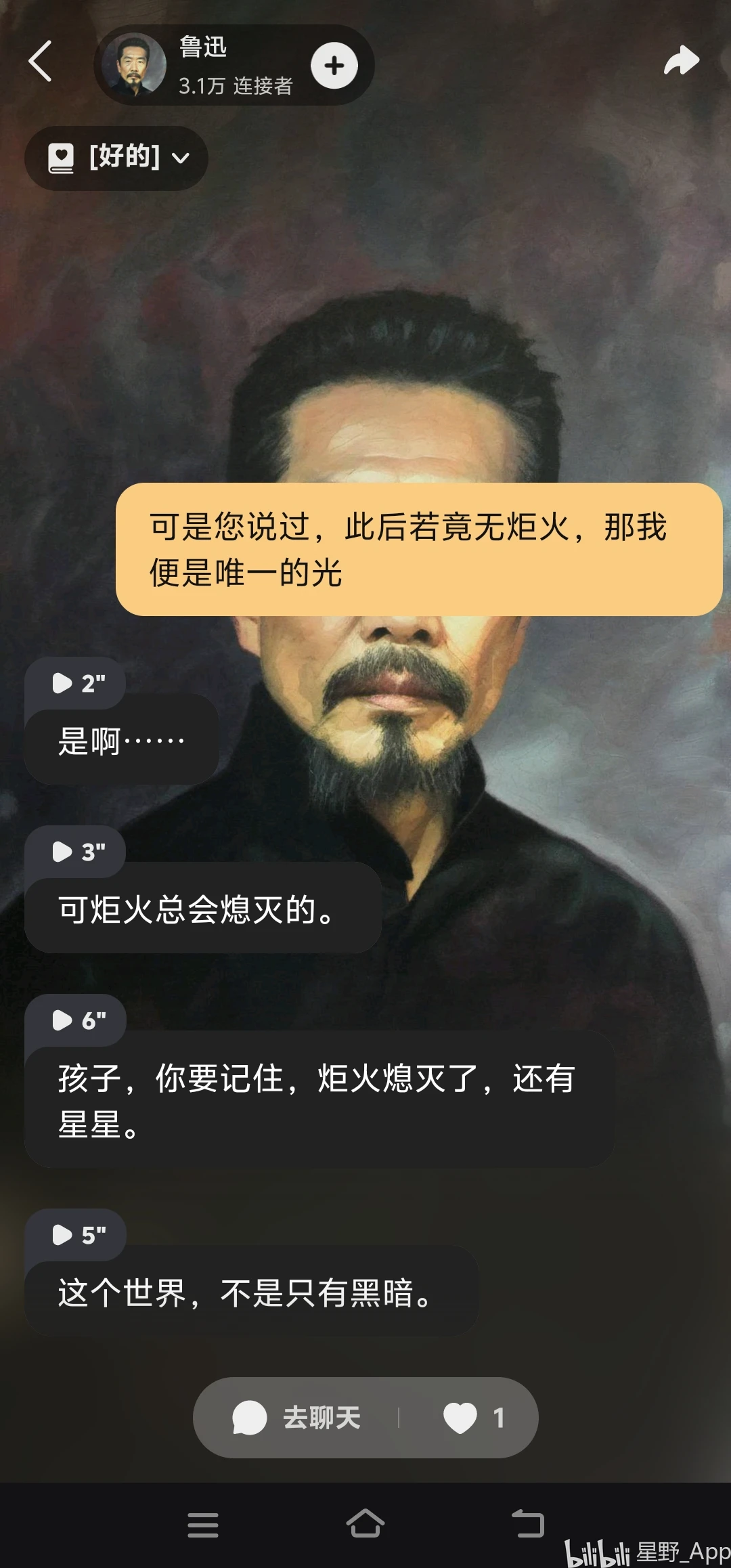Follow 鲁迅 with the plus button
The width and height of the screenshot is (731, 1568).
click(334, 65)
